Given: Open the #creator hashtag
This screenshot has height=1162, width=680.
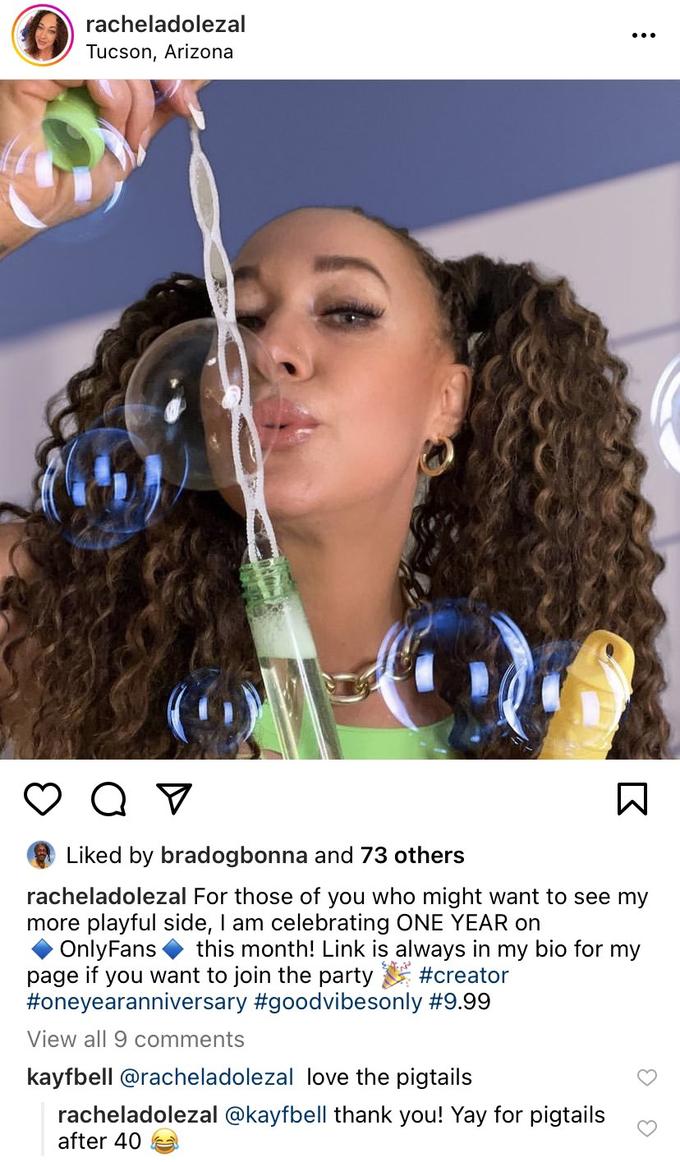Looking at the screenshot, I should (x=462, y=975).
